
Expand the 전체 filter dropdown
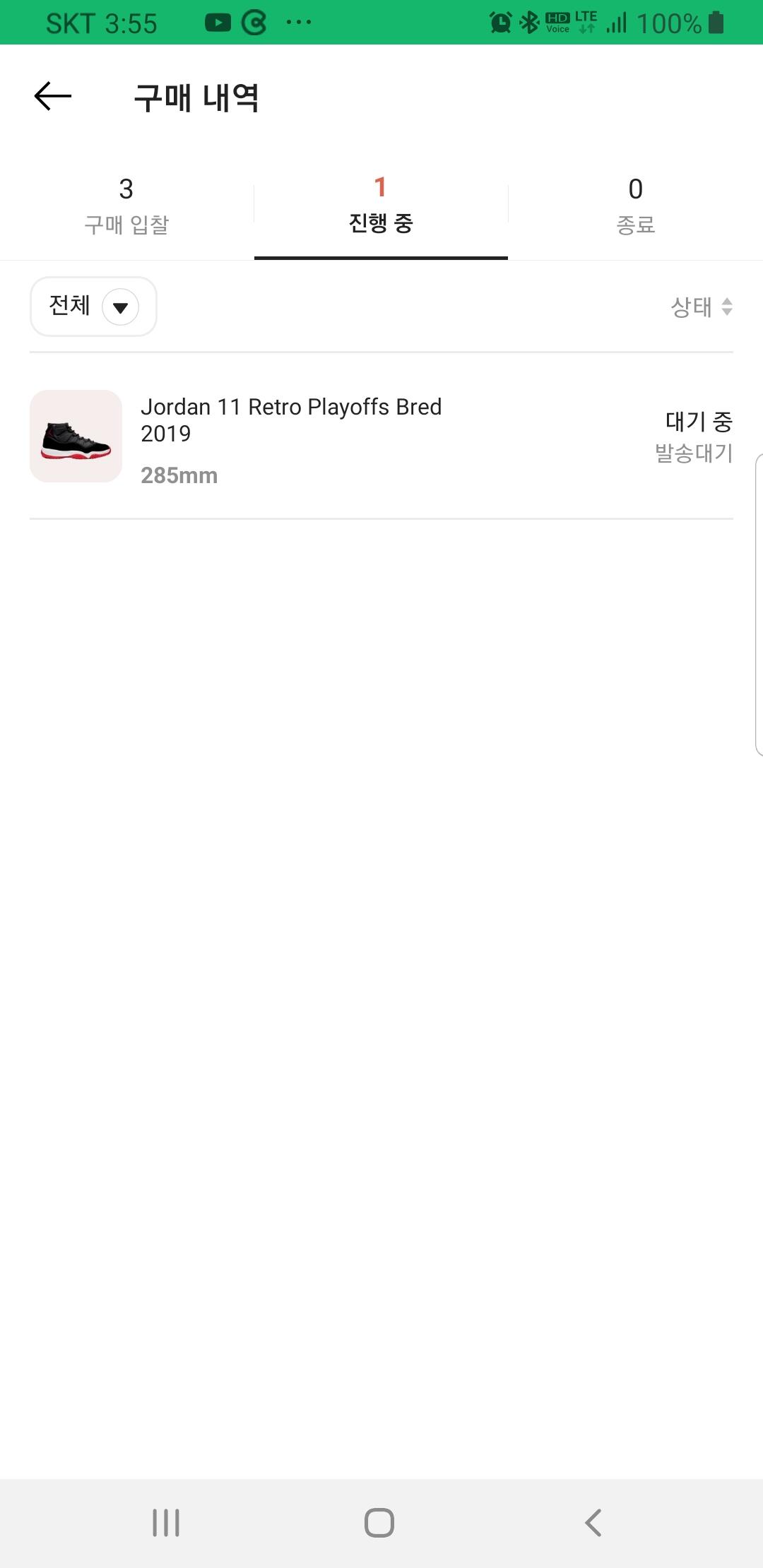(93, 307)
